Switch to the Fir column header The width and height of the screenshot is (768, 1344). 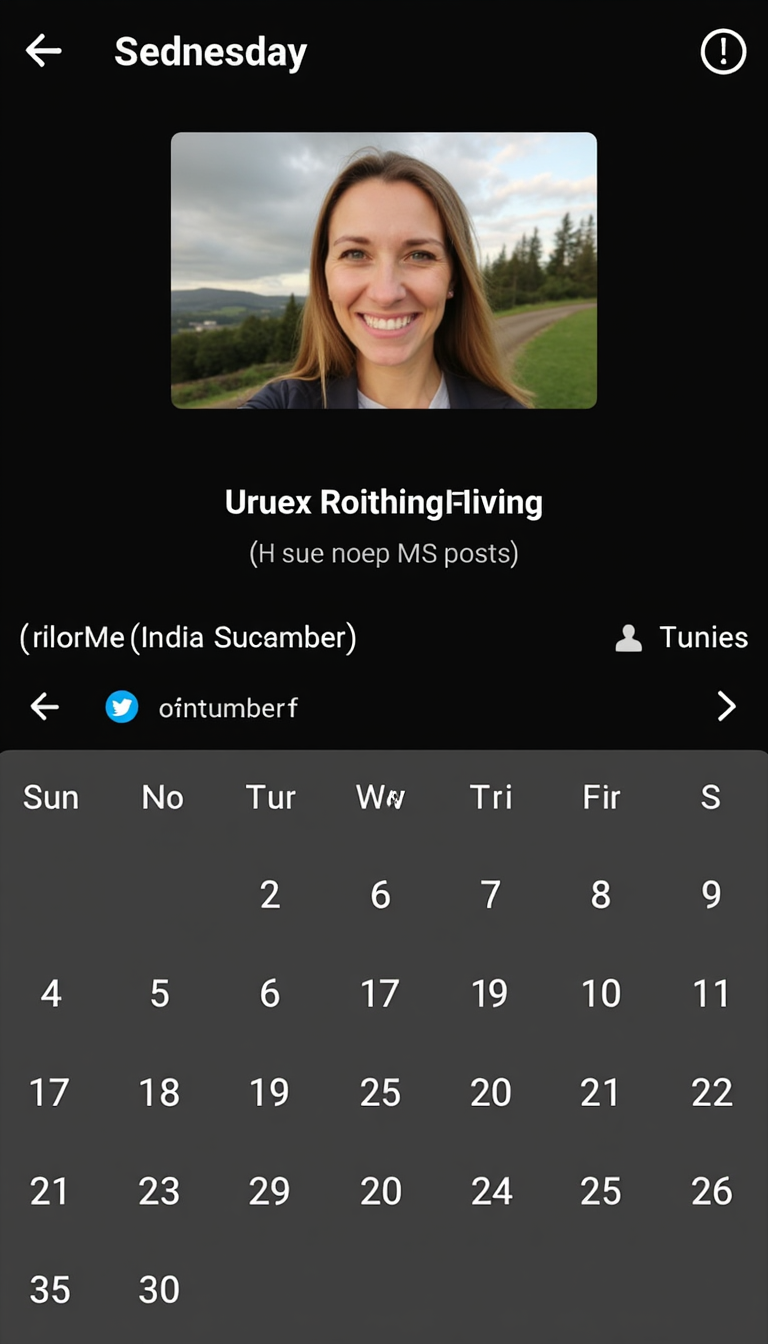pos(600,797)
